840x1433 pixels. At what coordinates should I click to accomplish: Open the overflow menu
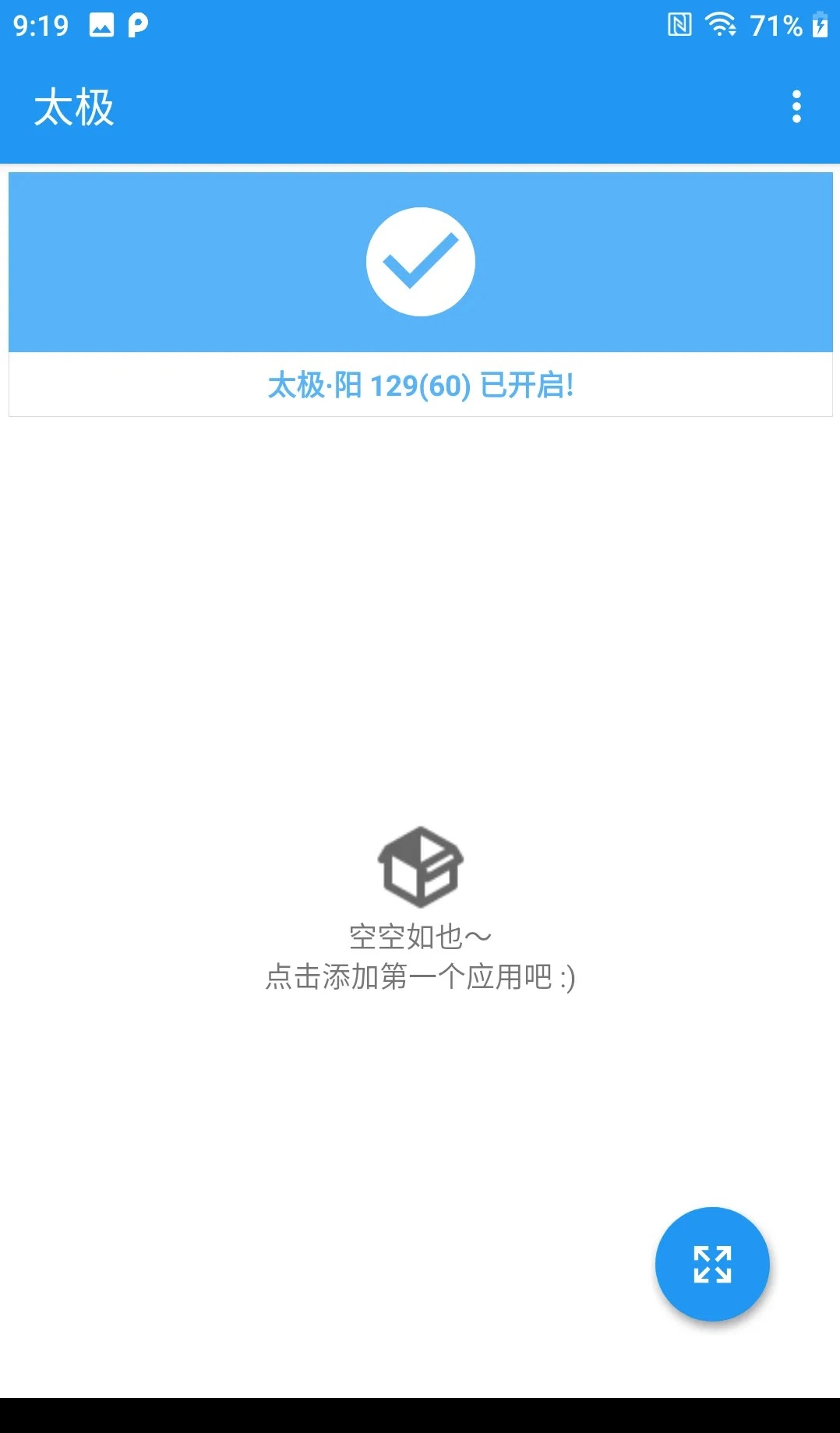[x=796, y=107]
